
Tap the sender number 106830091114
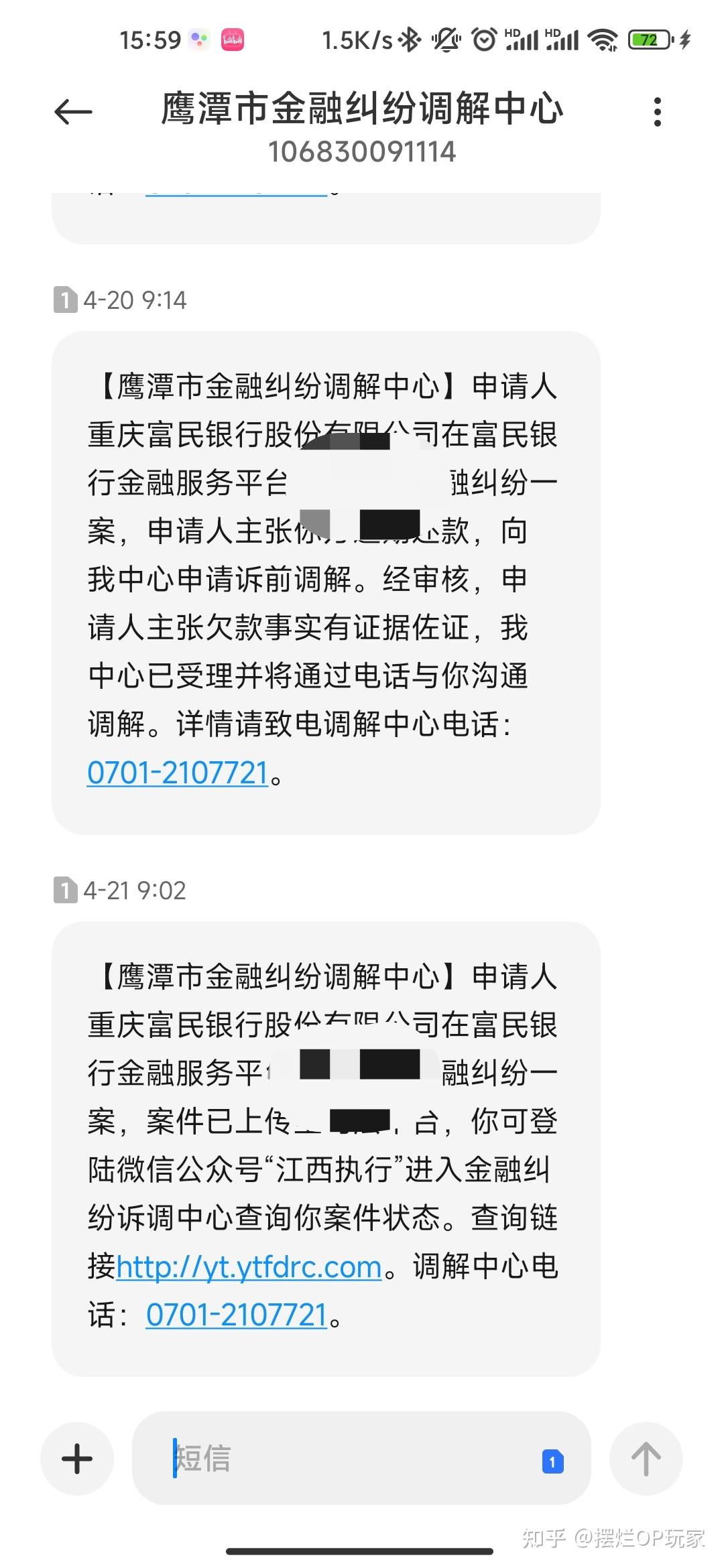(x=362, y=151)
